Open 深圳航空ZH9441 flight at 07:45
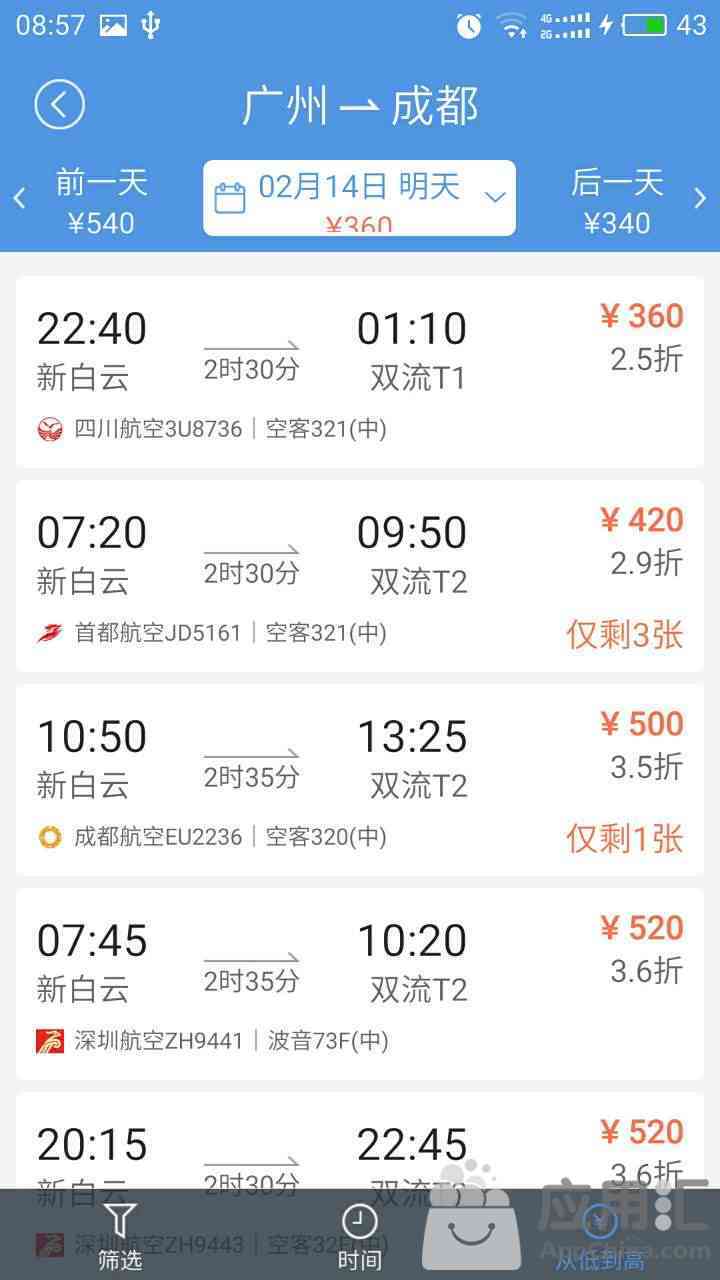The height and width of the screenshot is (1280, 720). 360,984
